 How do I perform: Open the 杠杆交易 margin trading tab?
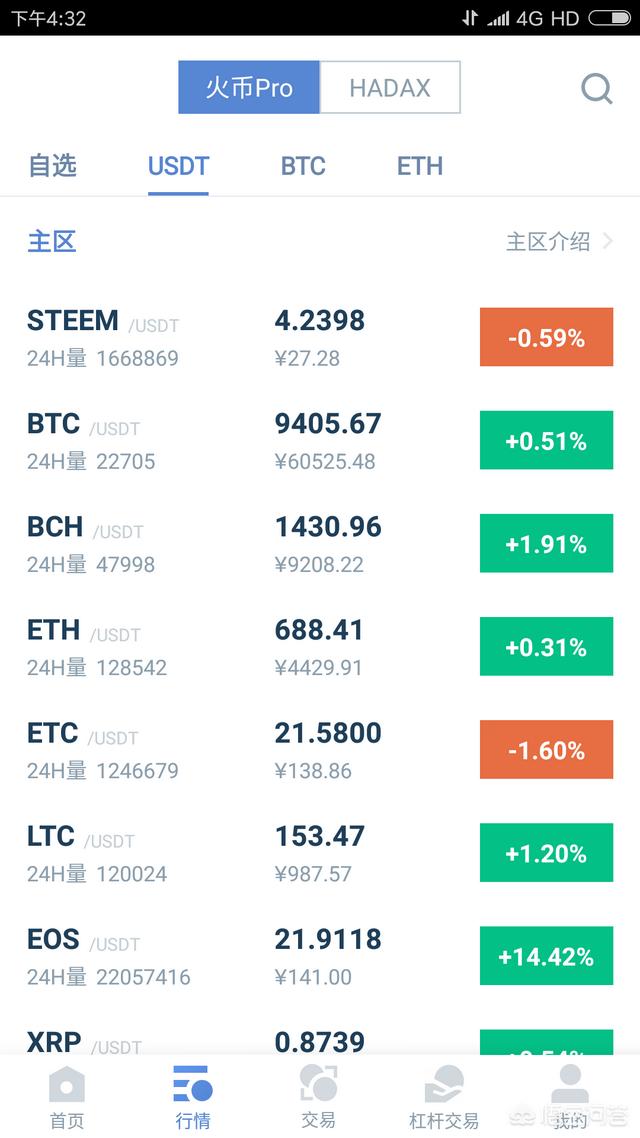click(444, 1097)
